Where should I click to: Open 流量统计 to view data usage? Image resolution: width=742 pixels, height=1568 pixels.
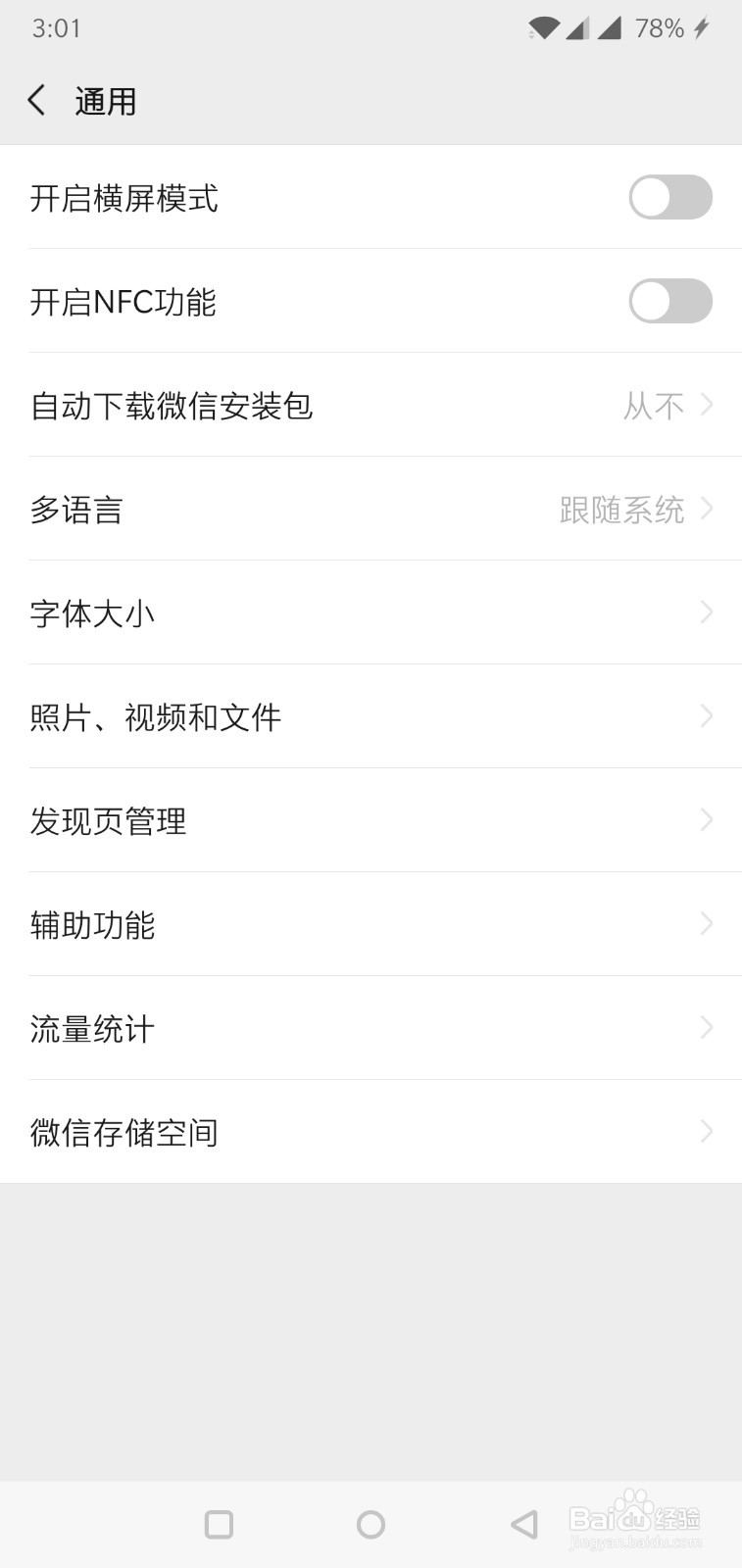pyautogui.click(x=371, y=1028)
